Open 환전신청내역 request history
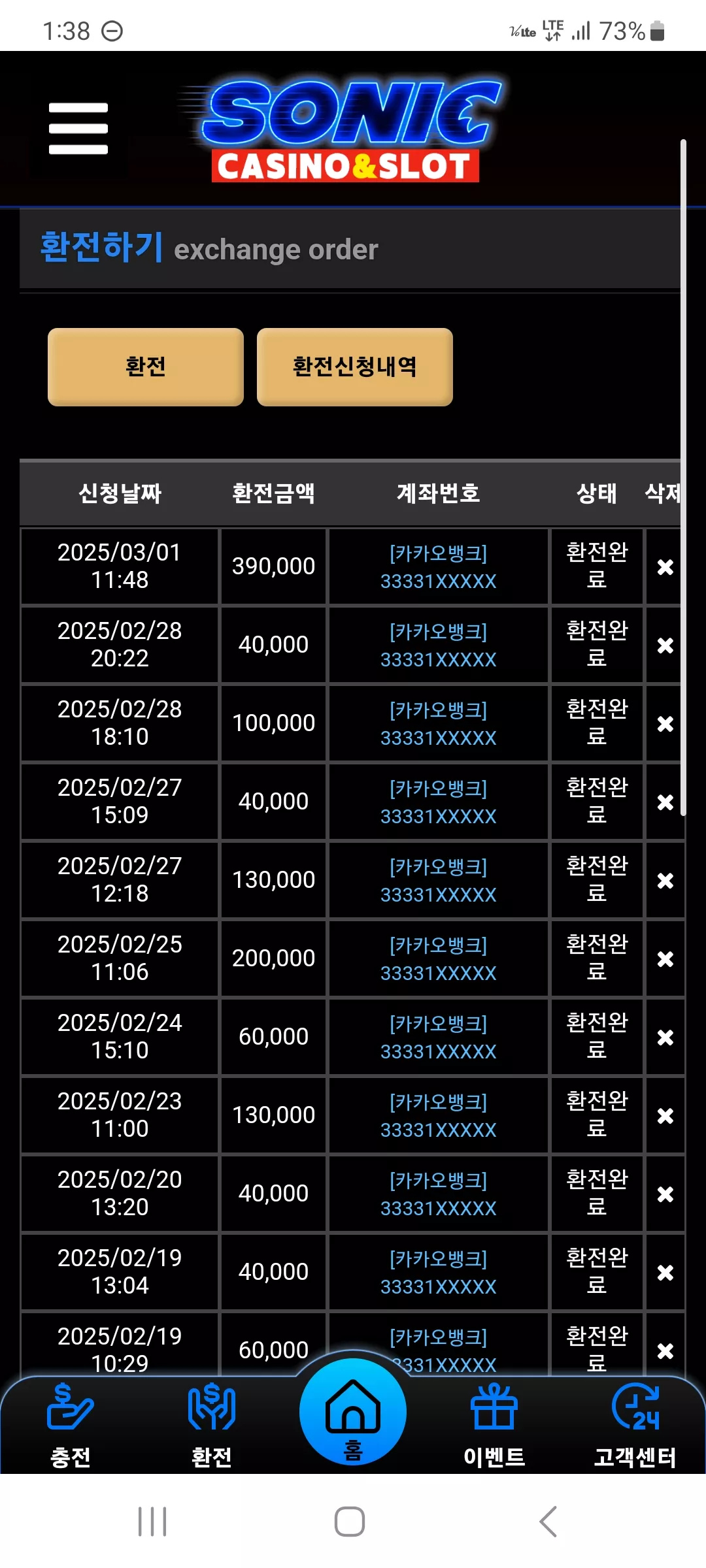The image size is (706, 1568). coord(355,367)
